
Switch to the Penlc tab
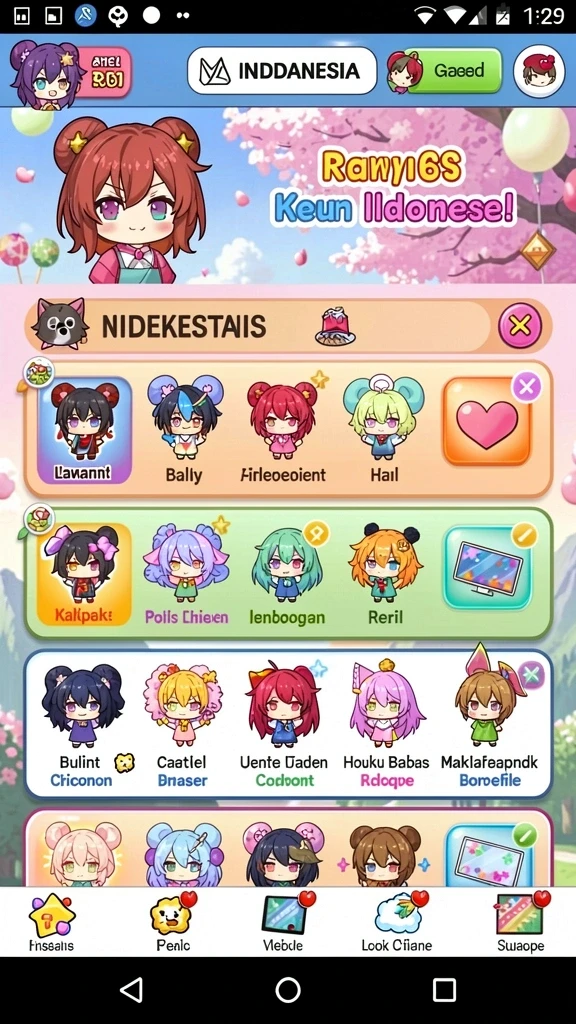[174, 923]
